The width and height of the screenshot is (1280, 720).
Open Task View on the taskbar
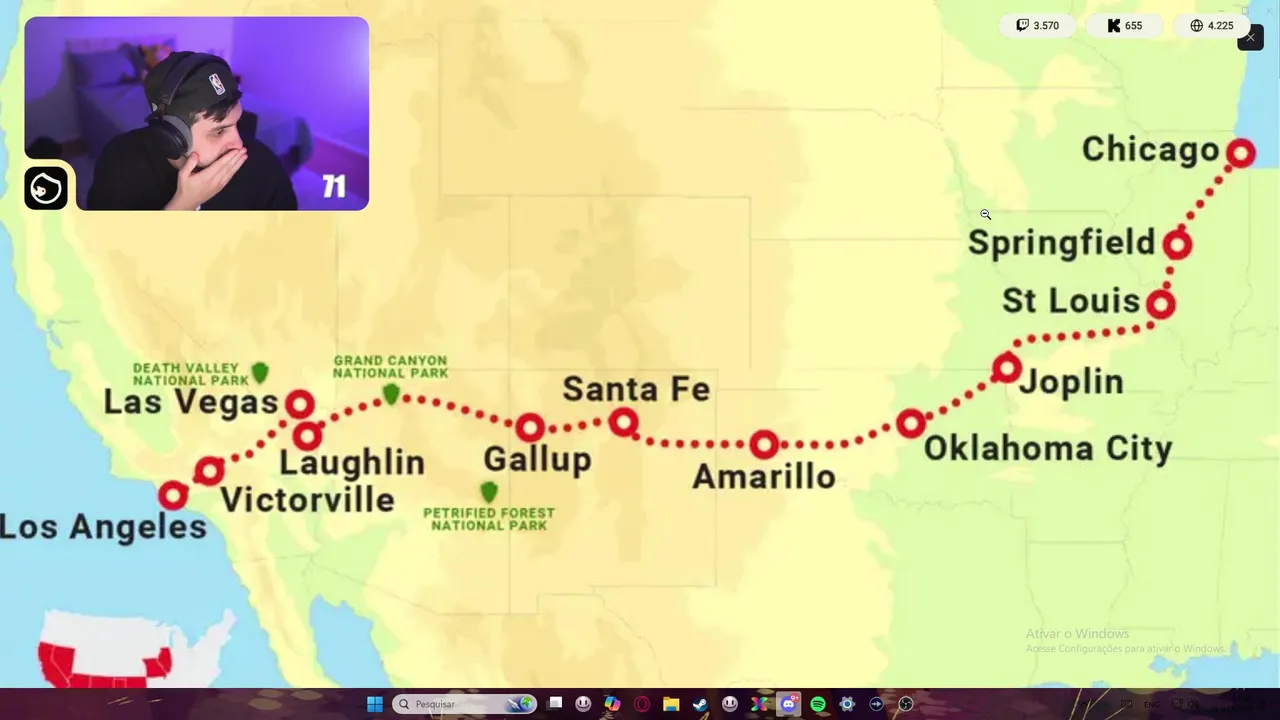point(555,704)
